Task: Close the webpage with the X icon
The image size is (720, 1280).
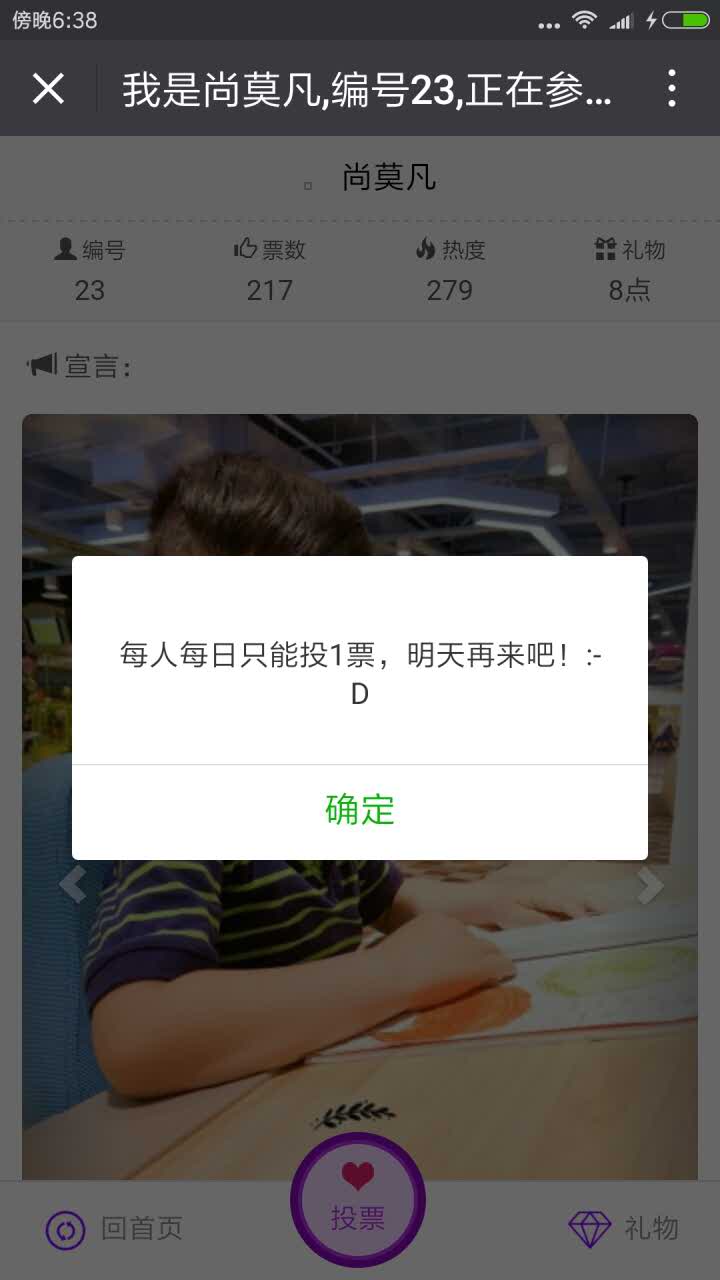Action: [x=48, y=89]
